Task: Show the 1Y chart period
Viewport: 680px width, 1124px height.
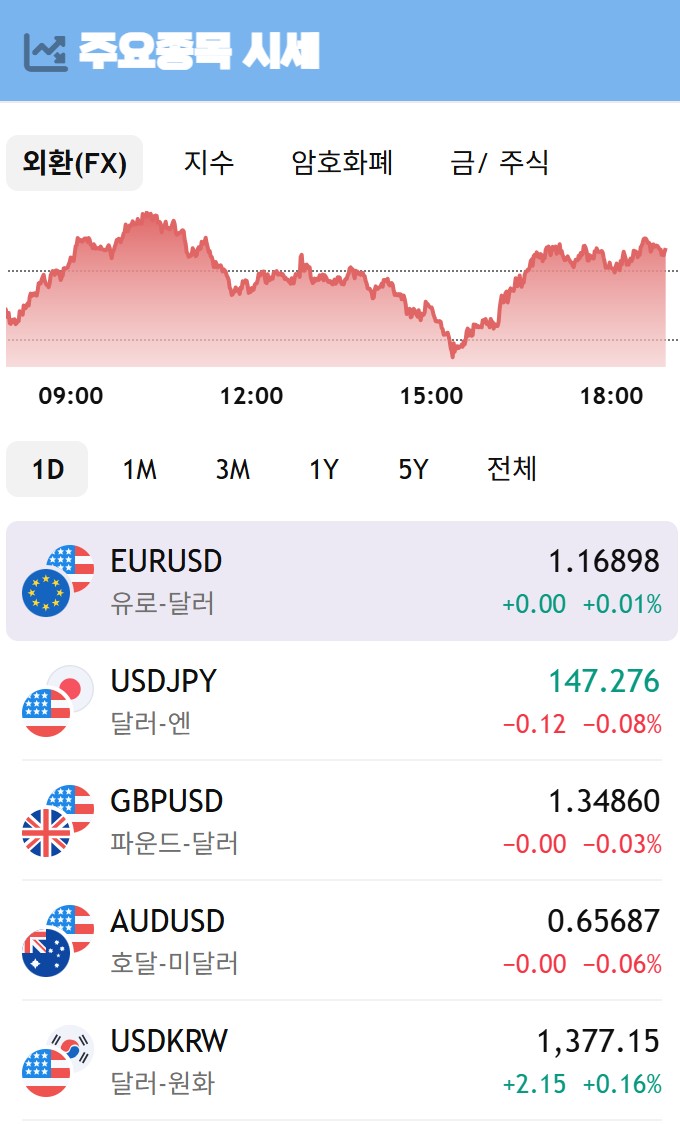Action: point(324,470)
